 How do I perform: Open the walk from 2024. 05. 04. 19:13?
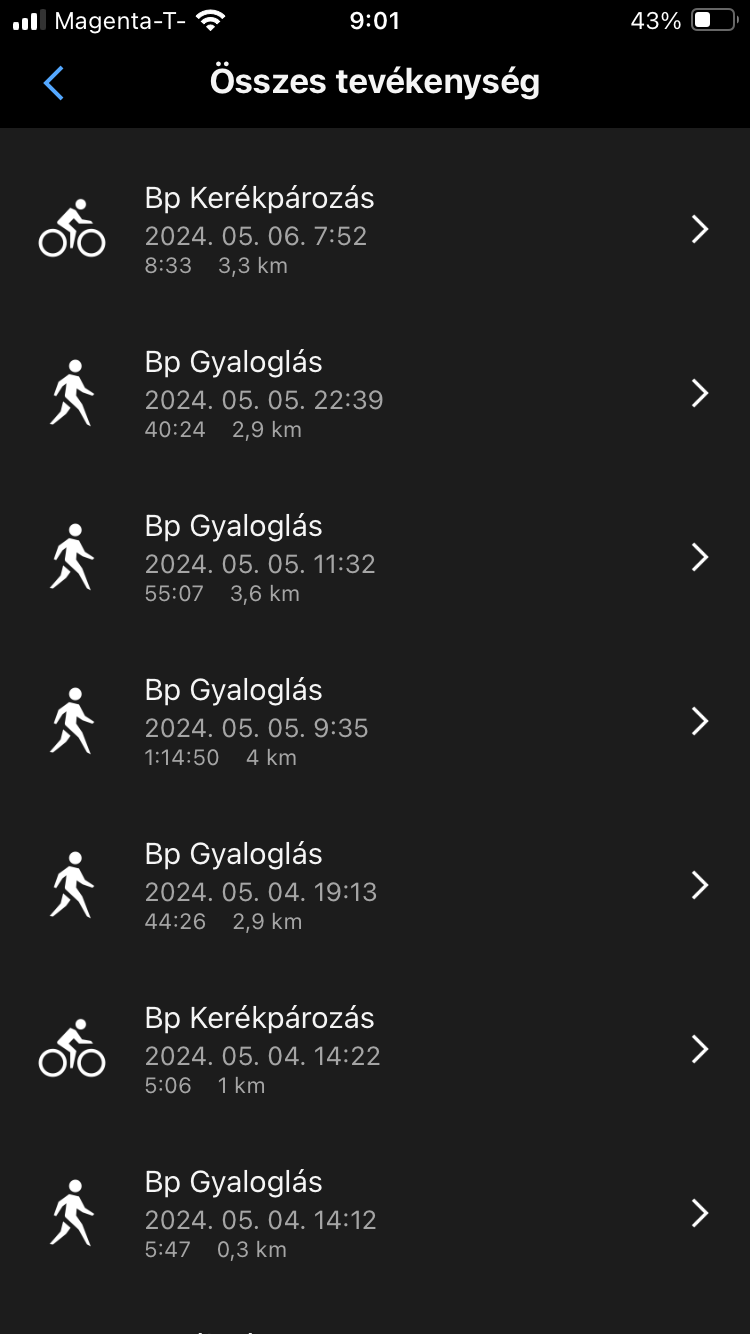pos(375,886)
